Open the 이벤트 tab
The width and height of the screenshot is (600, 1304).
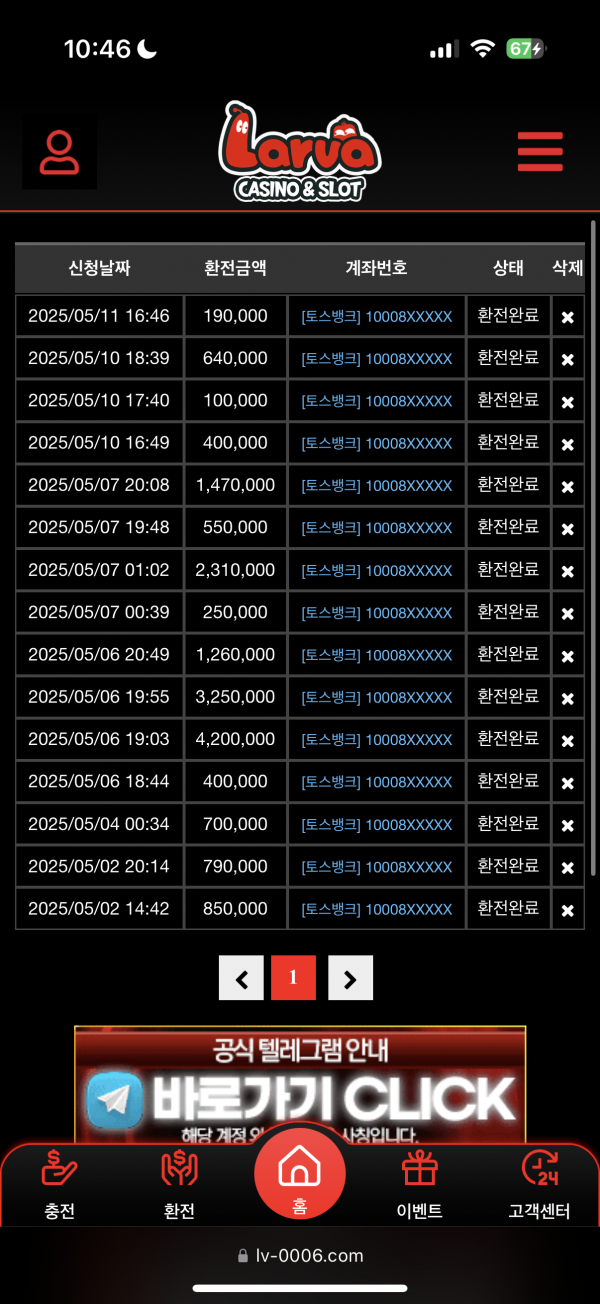point(419,1185)
